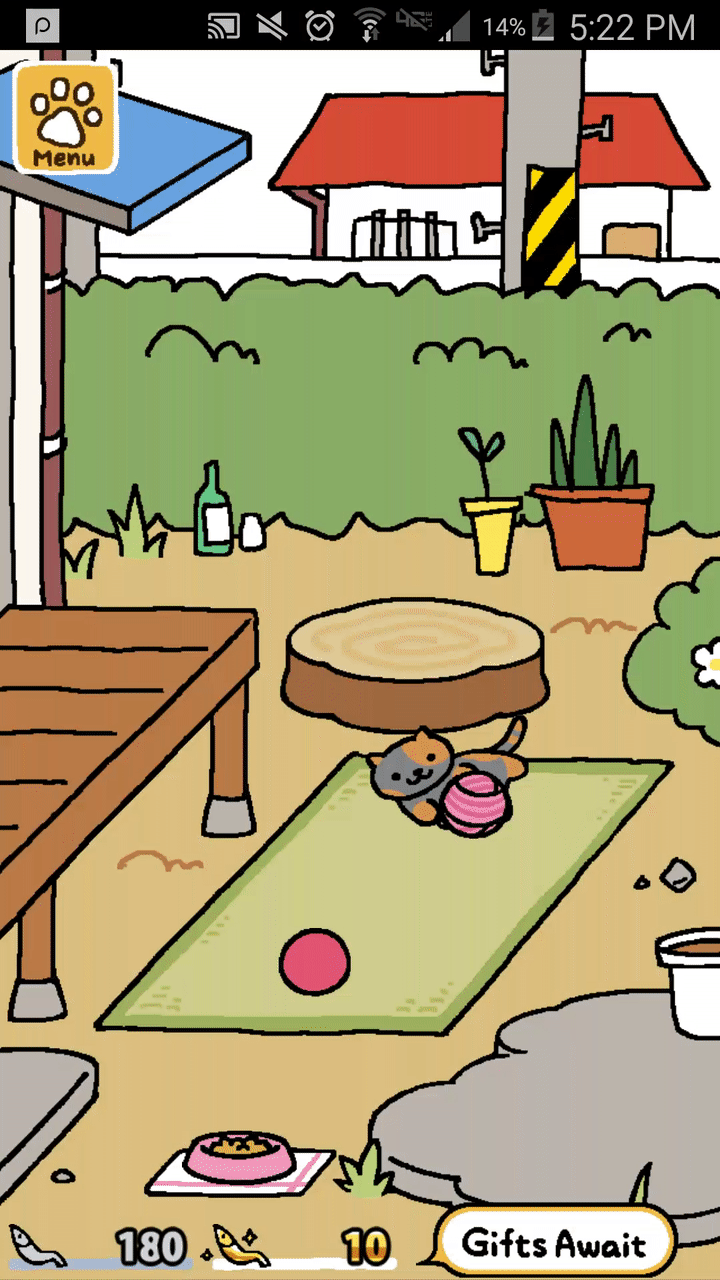Screen dimensions: 720x1280
Task: Tap the Gifts Await bubble
Action: point(554,1243)
